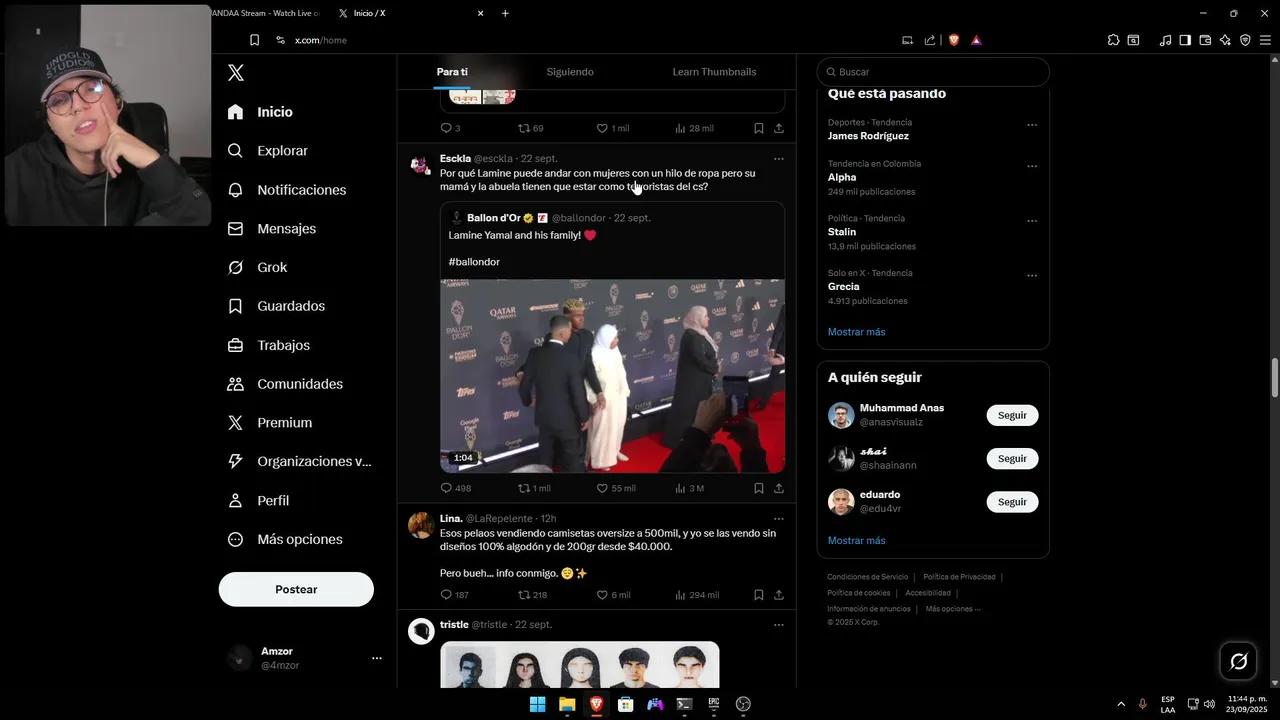Play the Ballon d'Or video
Viewport: 1280px width, 720px height.
612,375
